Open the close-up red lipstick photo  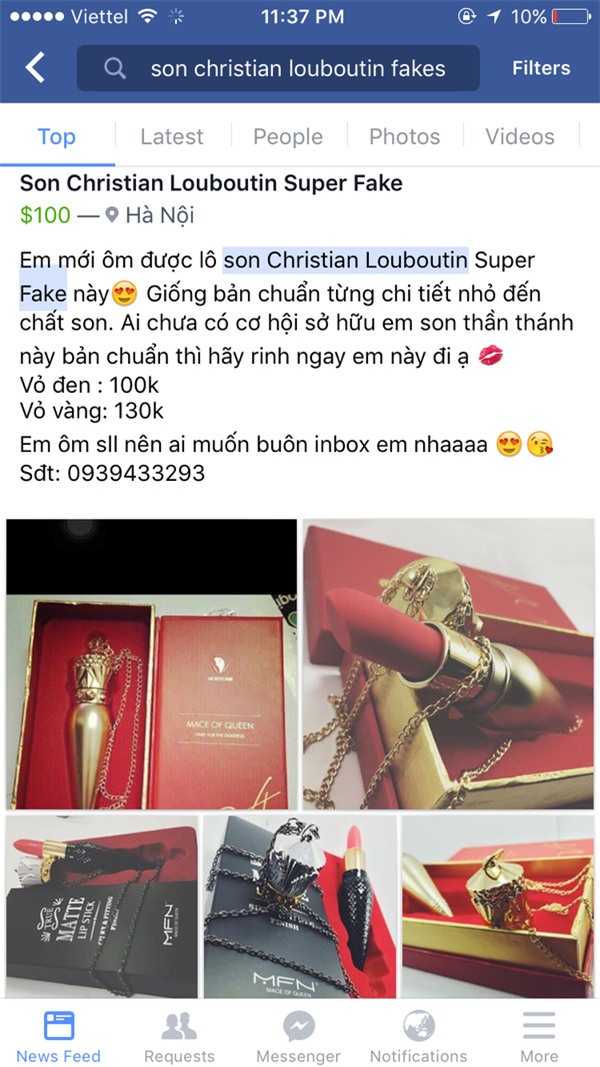point(449,665)
